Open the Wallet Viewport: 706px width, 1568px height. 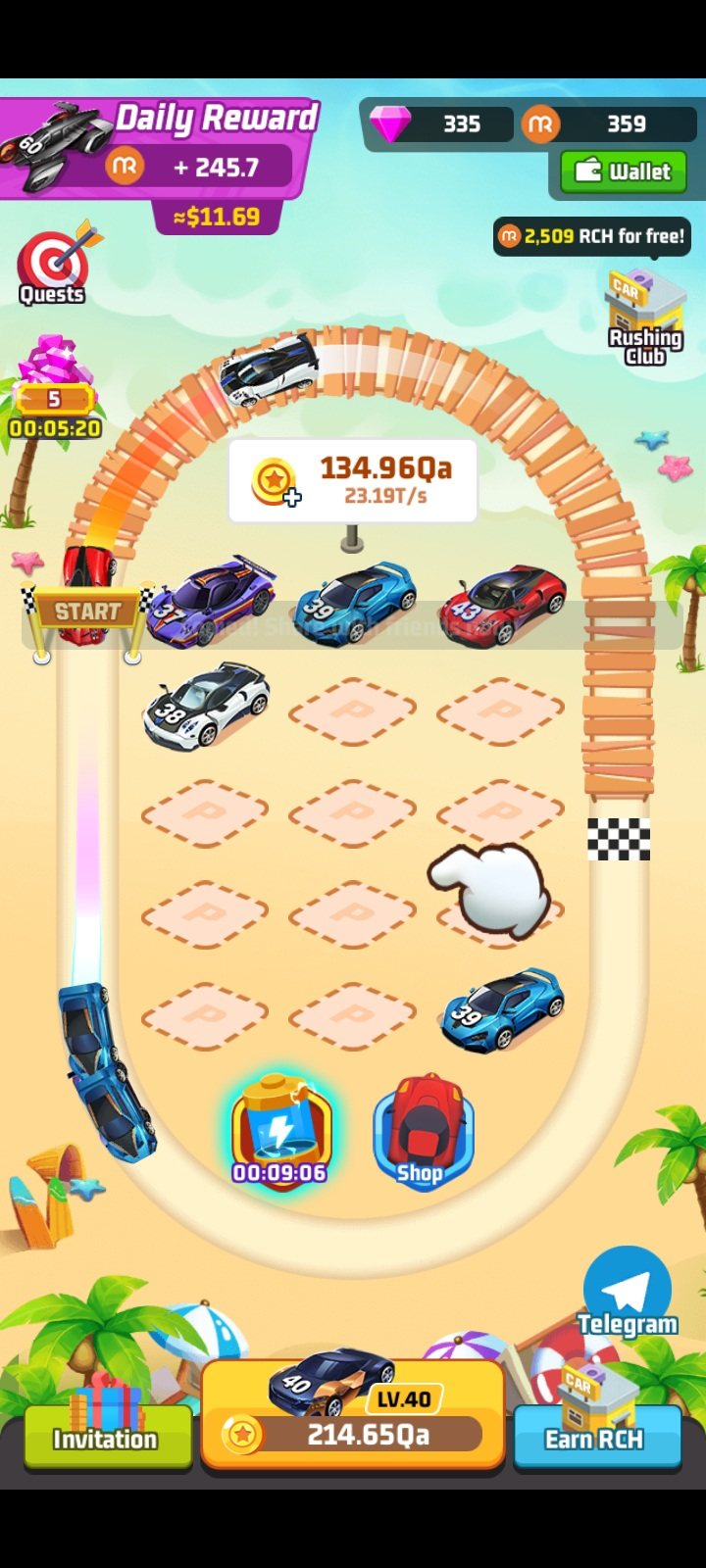(622, 171)
